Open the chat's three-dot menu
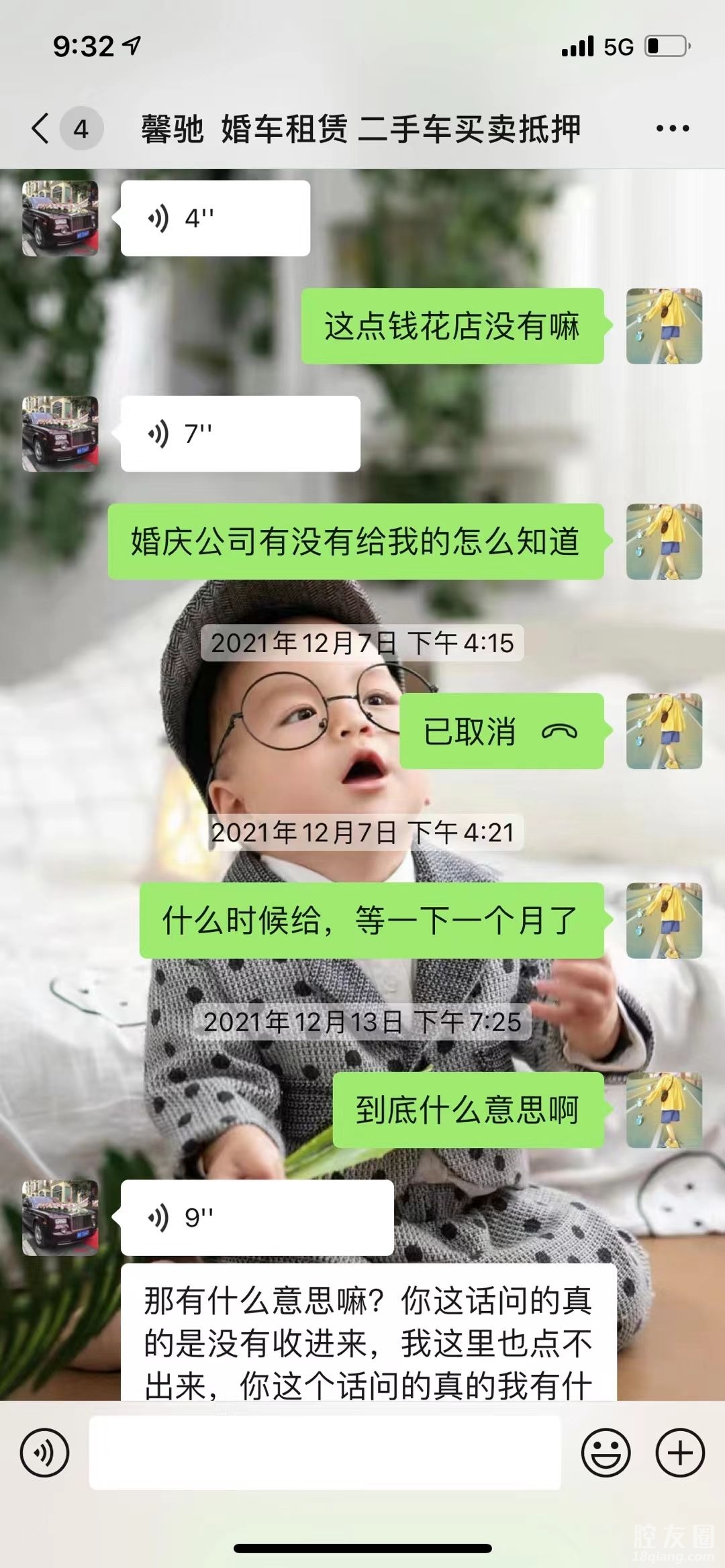725x1568 pixels. 672,128
